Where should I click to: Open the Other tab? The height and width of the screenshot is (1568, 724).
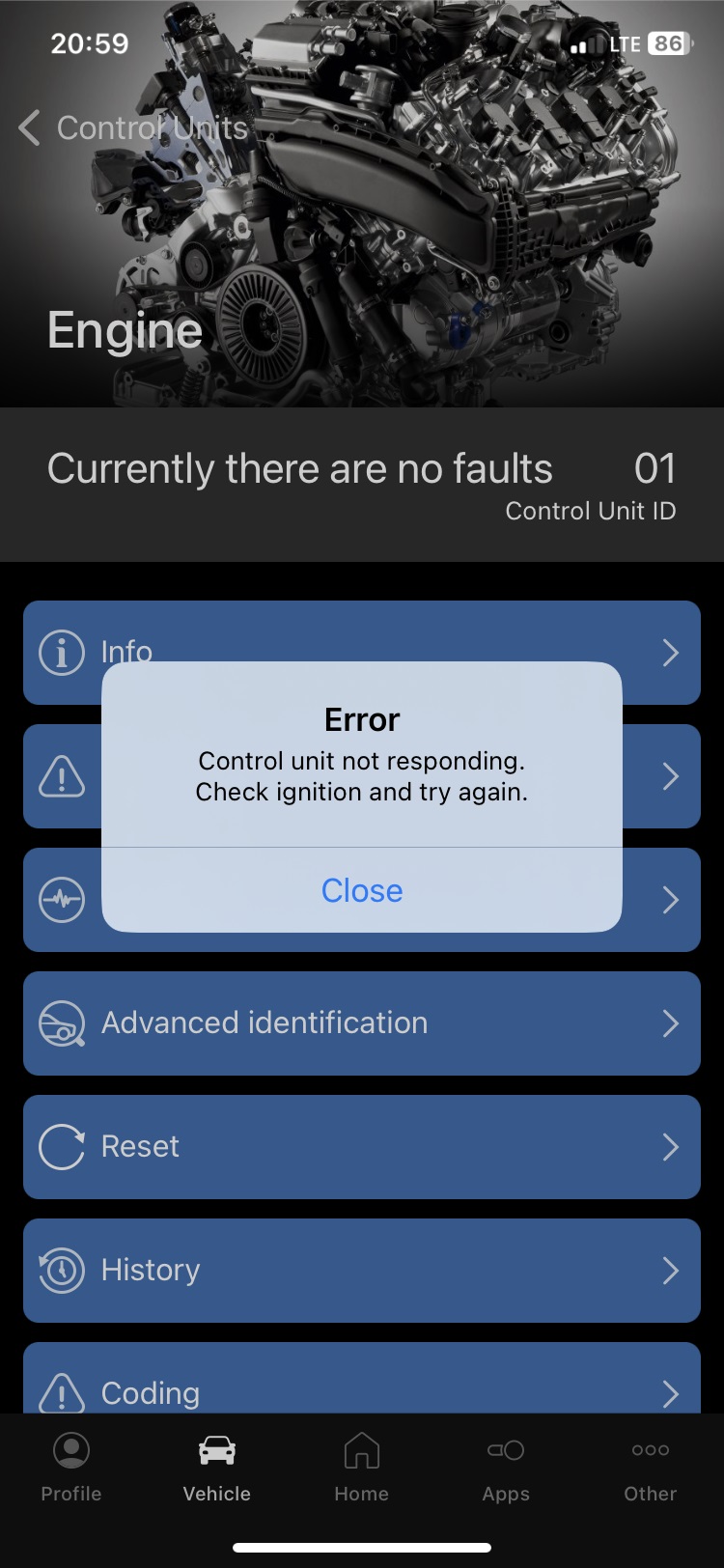pyautogui.click(x=651, y=1468)
